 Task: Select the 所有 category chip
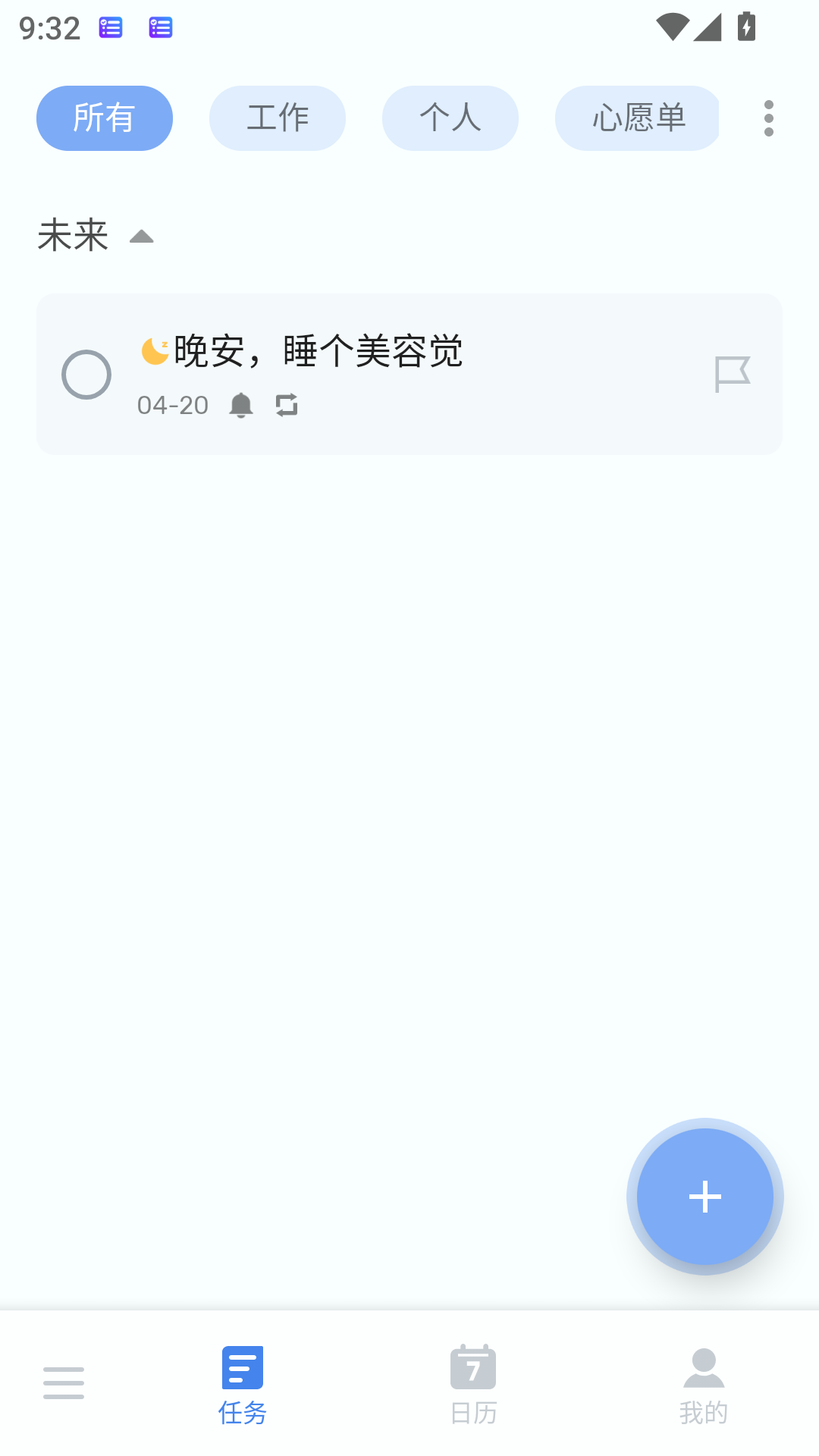[x=105, y=118]
